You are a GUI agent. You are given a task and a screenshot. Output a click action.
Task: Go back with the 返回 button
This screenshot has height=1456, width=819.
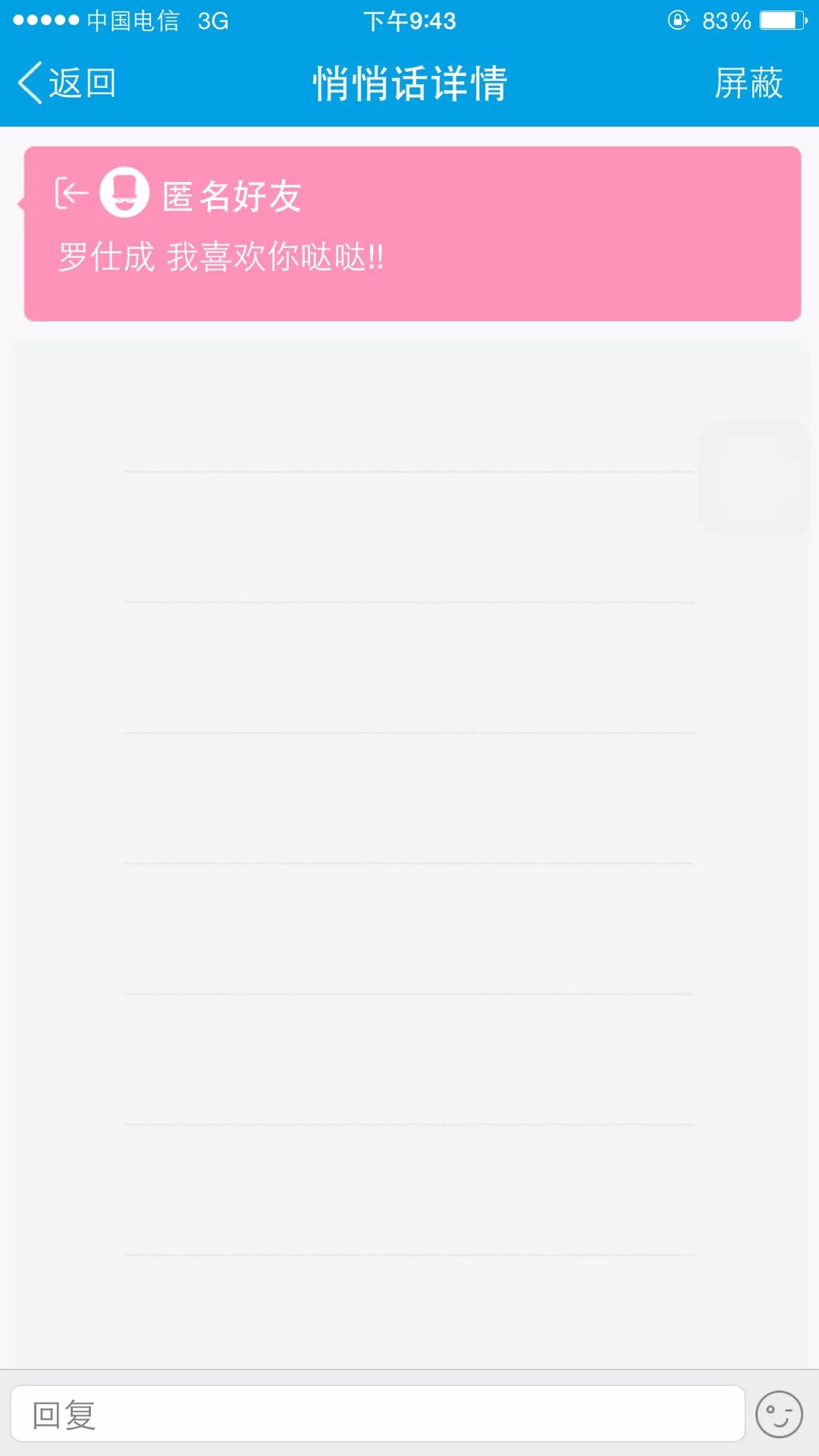tap(67, 83)
